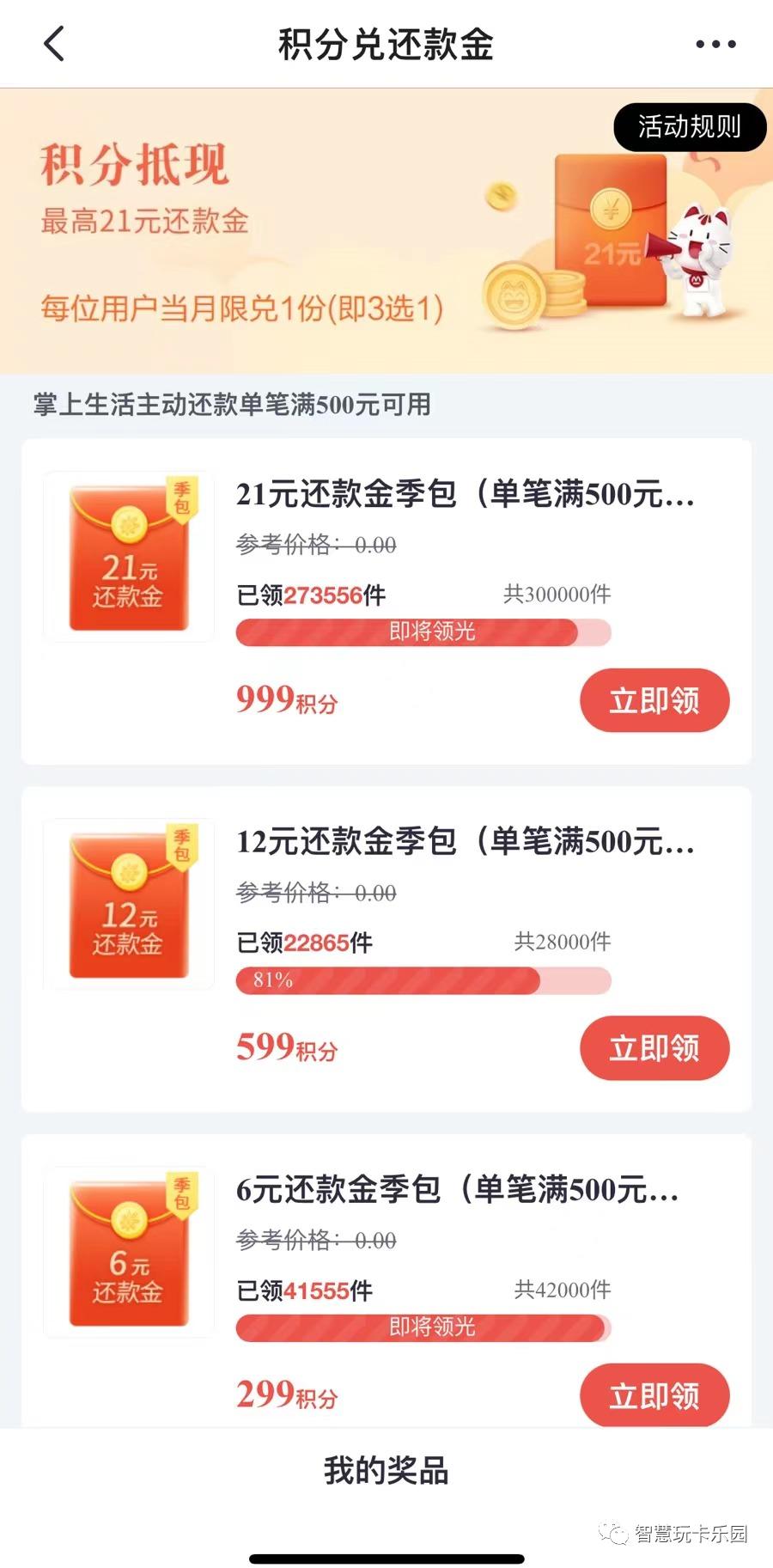773x1568 pixels.
Task: Open 我的奖品 at the bottom
Action: pos(386,1473)
